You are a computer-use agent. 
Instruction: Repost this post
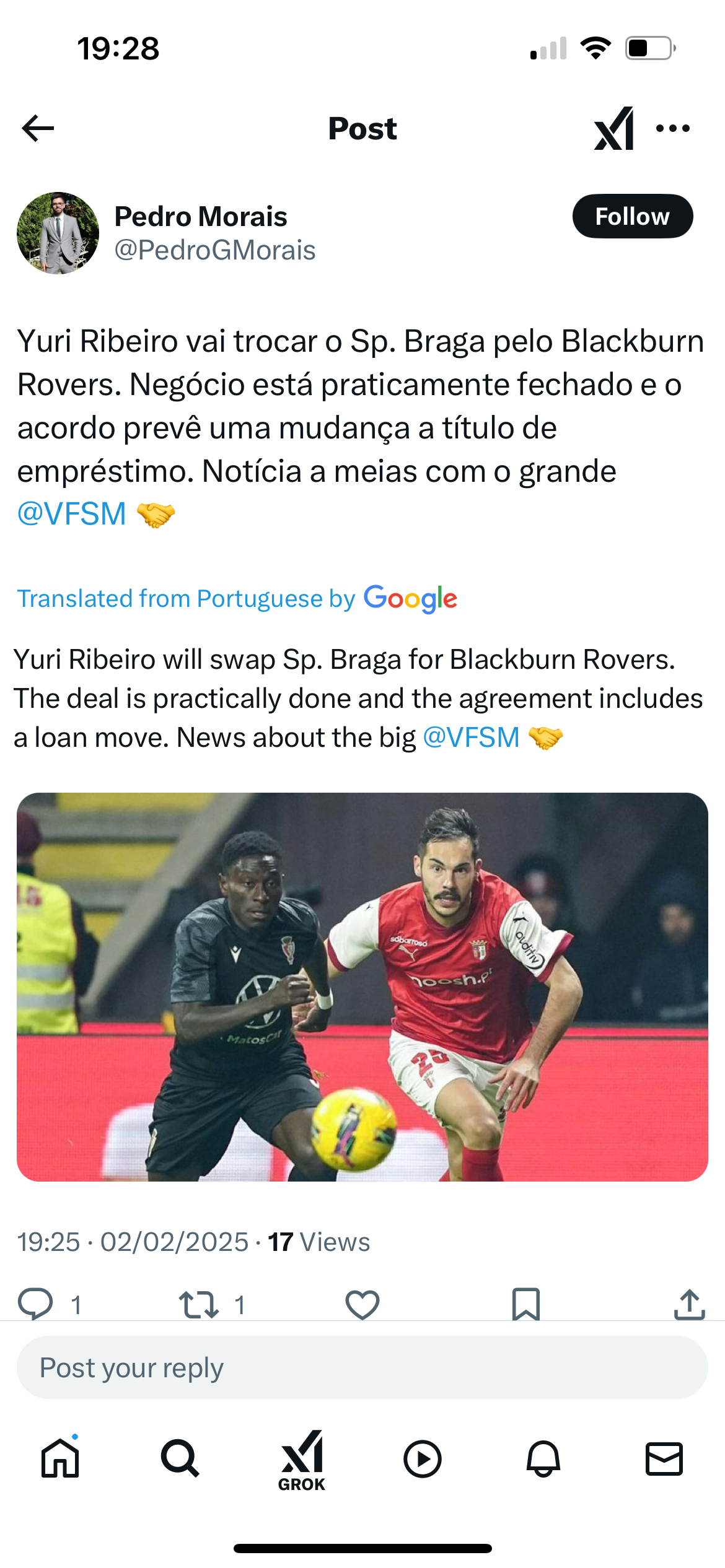(x=198, y=1304)
